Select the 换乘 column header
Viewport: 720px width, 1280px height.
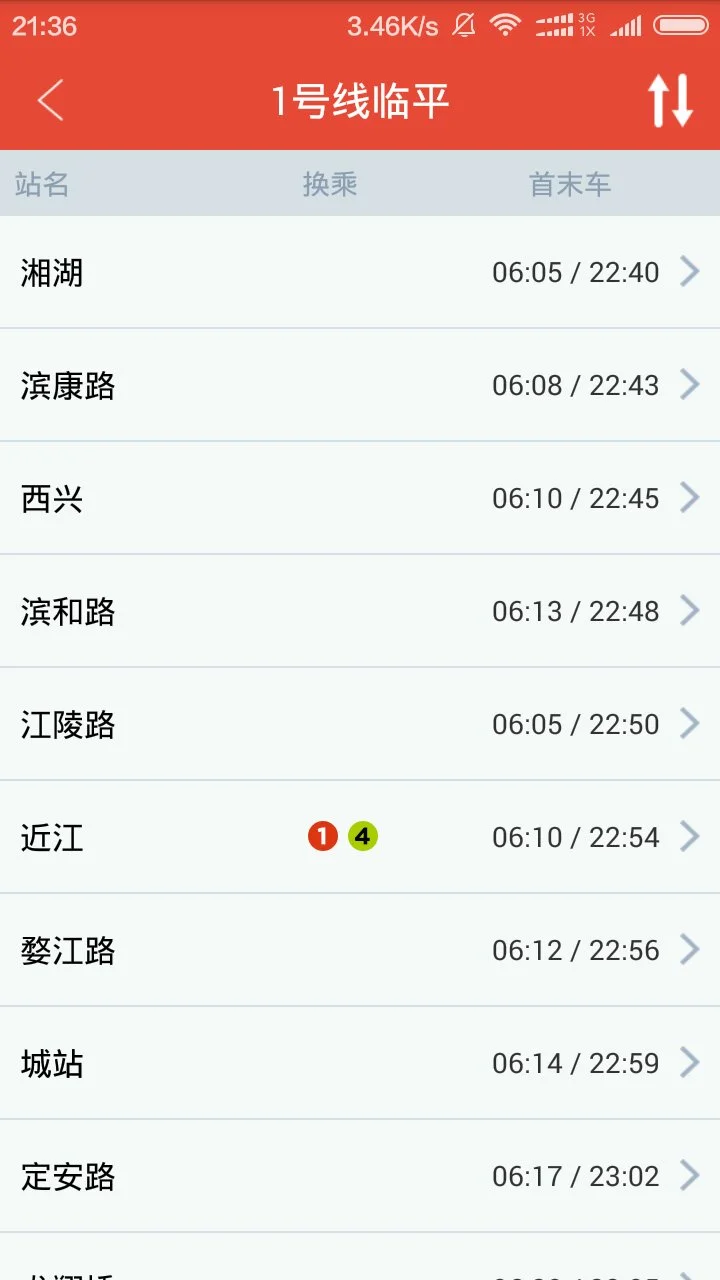[x=331, y=184]
